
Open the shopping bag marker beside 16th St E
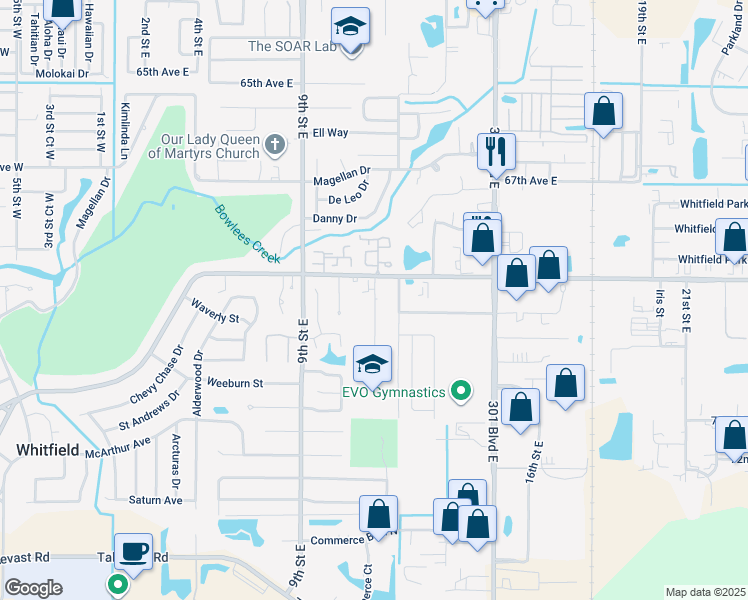[x=521, y=406]
